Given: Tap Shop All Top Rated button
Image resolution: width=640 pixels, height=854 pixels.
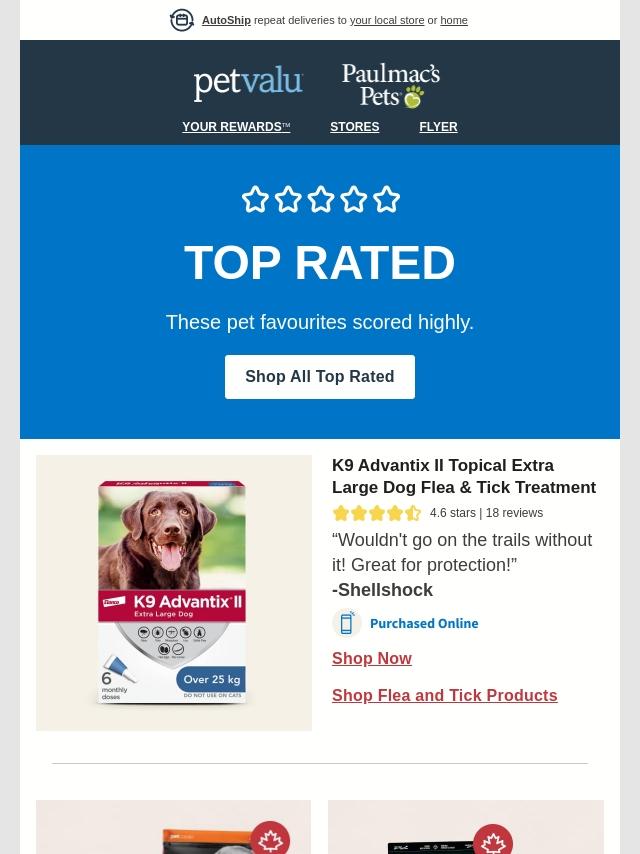Looking at the screenshot, I should (x=320, y=377).
